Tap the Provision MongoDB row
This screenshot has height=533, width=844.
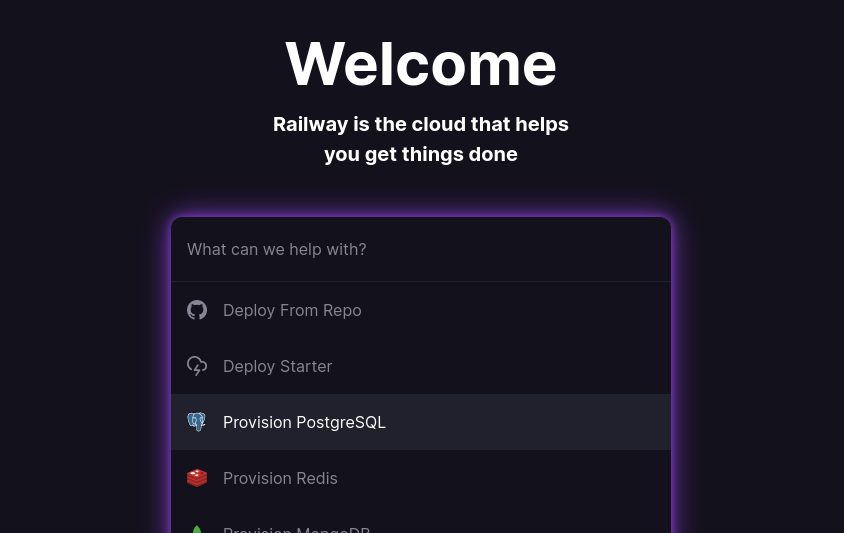pos(296,527)
